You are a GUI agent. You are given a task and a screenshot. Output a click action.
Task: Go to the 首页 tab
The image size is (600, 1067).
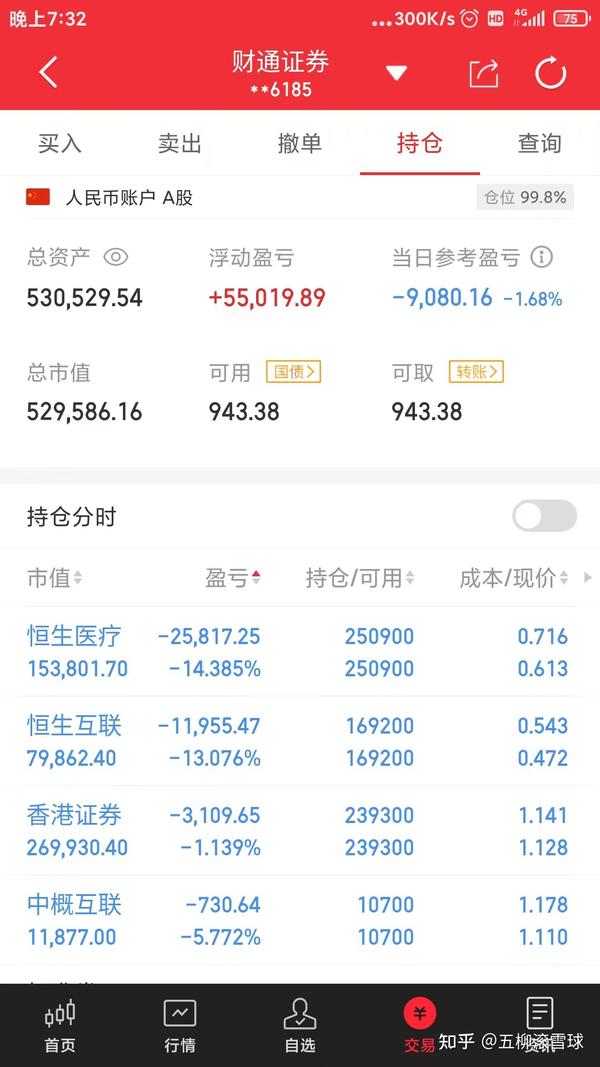click(60, 1026)
